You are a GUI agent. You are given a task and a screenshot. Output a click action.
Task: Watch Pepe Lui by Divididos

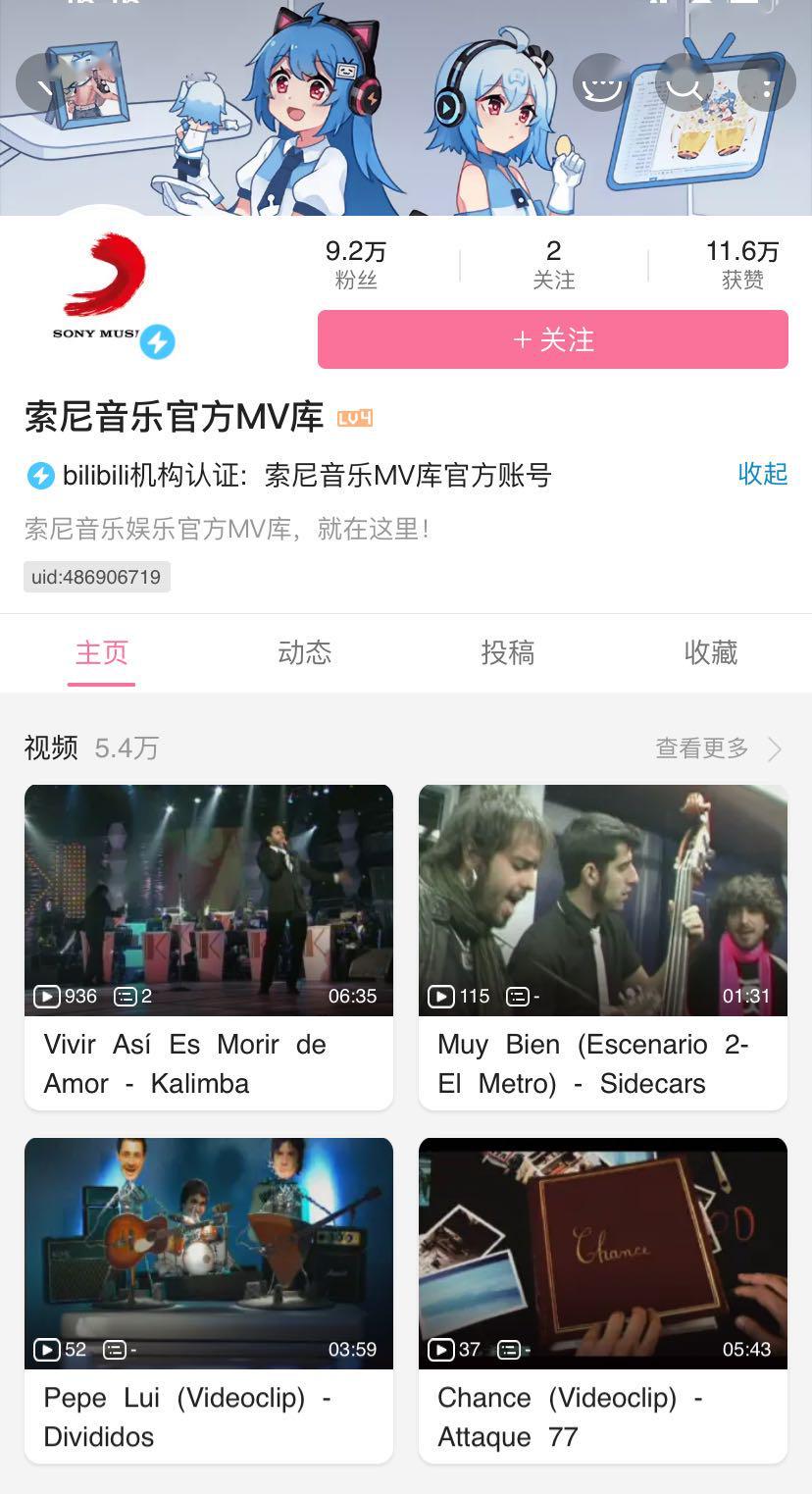click(209, 1253)
